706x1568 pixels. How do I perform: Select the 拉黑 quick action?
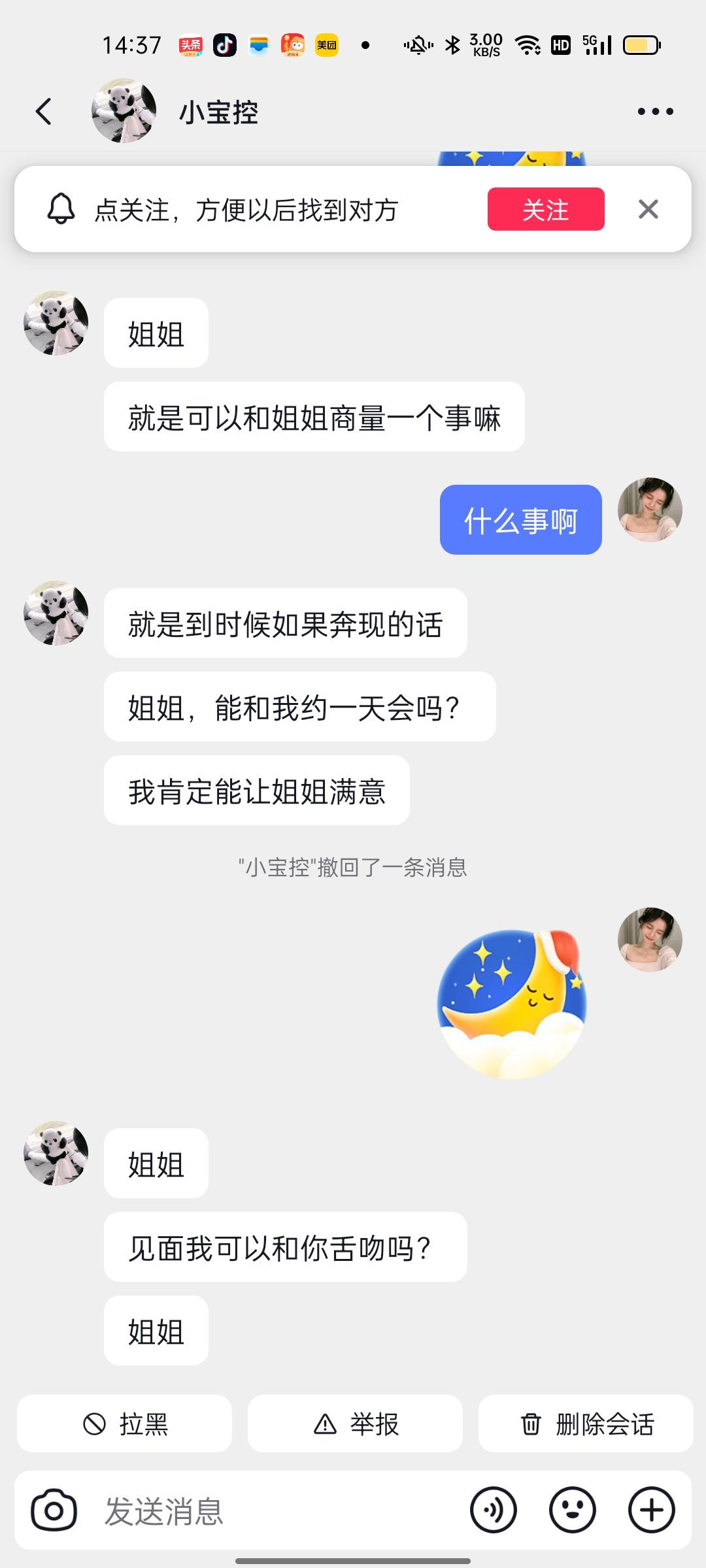(x=124, y=1424)
